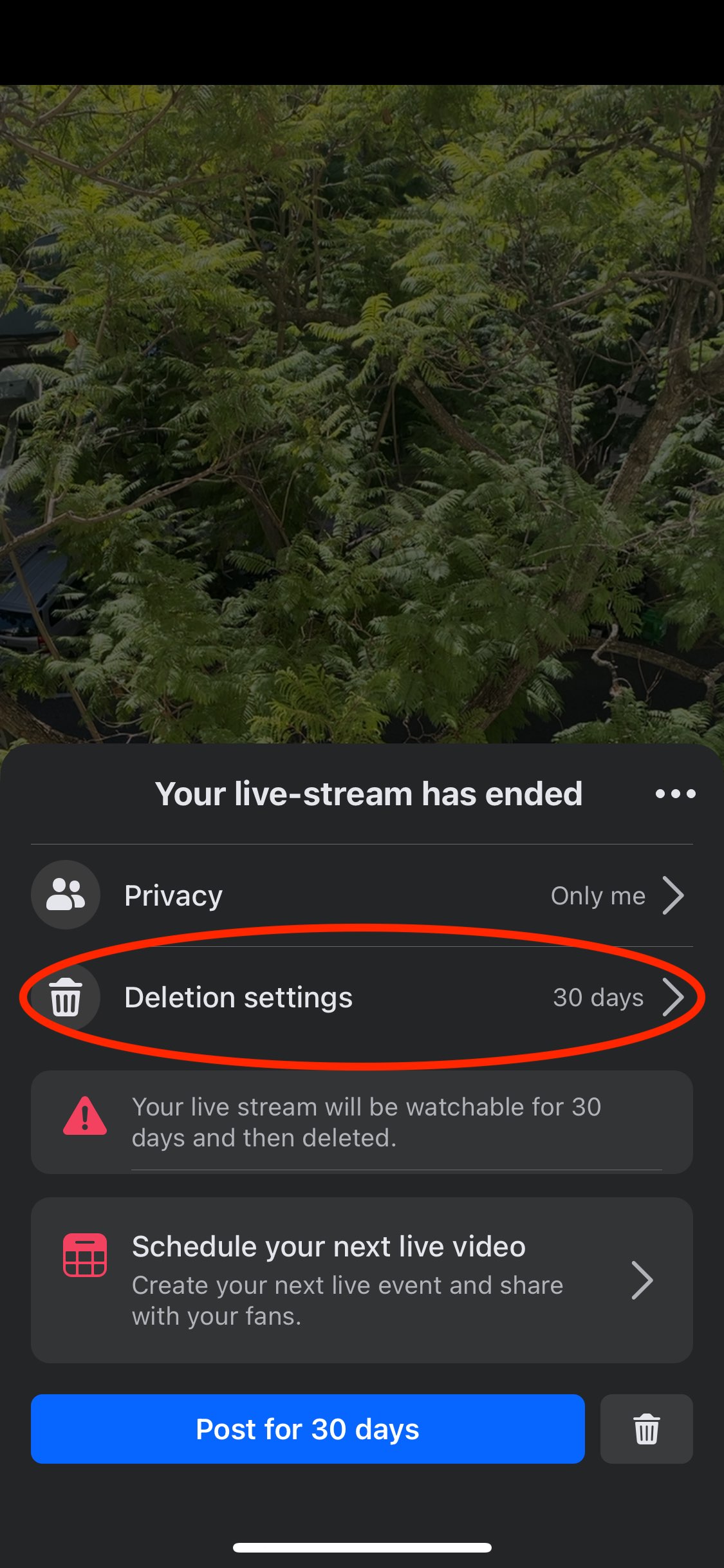Open Privacy setting showing Only me
Screen dimensions: 724x1568
(x=362, y=895)
